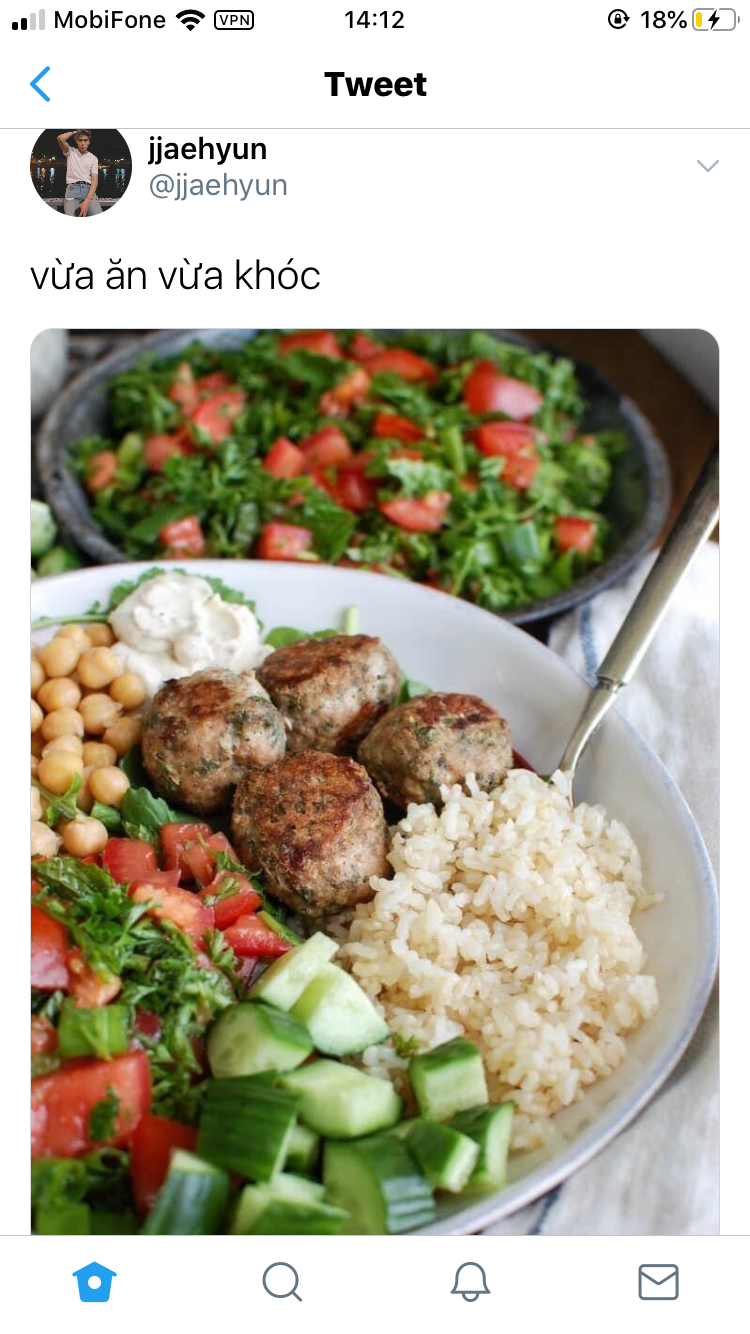Switch to the Search tab
The image size is (750, 1334).
pyautogui.click(x=282, y=1281)
